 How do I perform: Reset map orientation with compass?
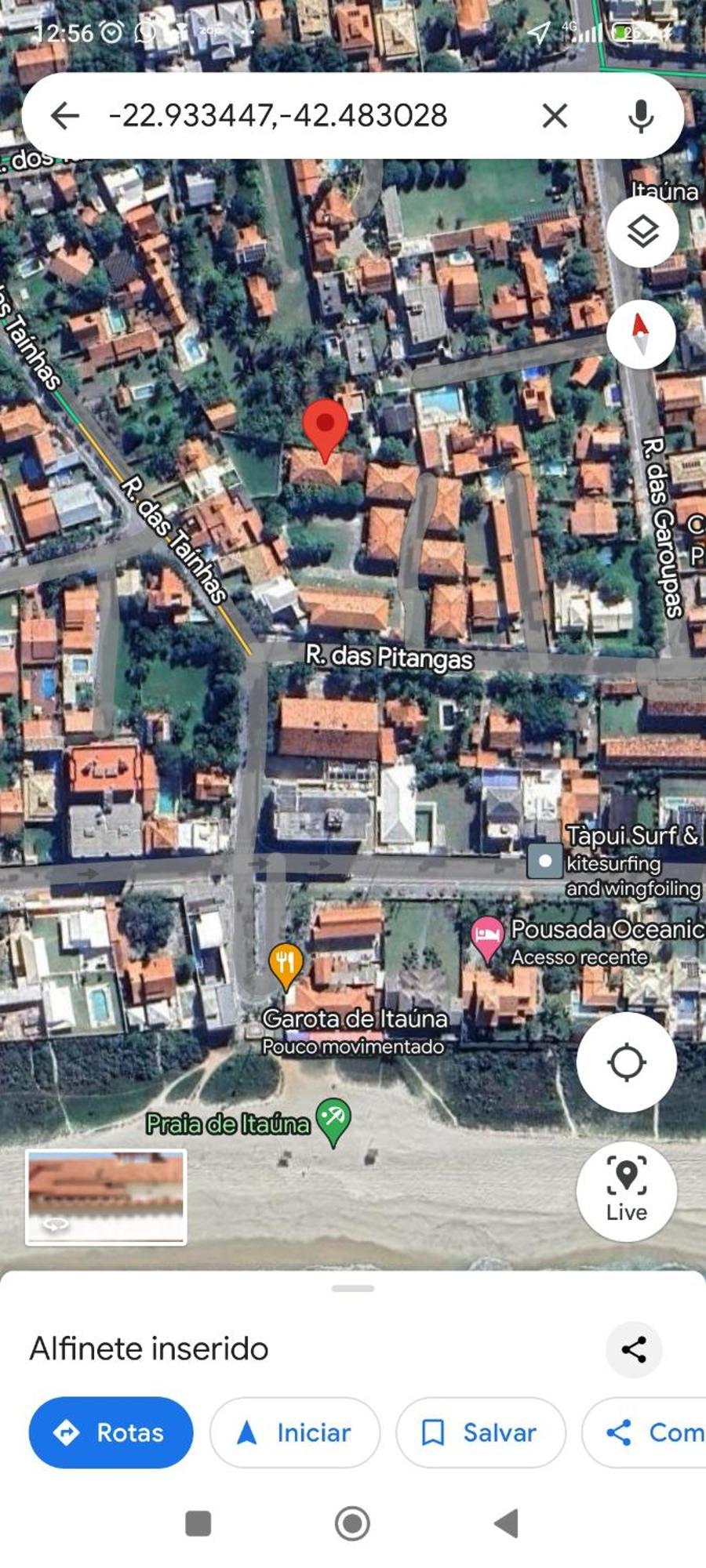point(641,334)
